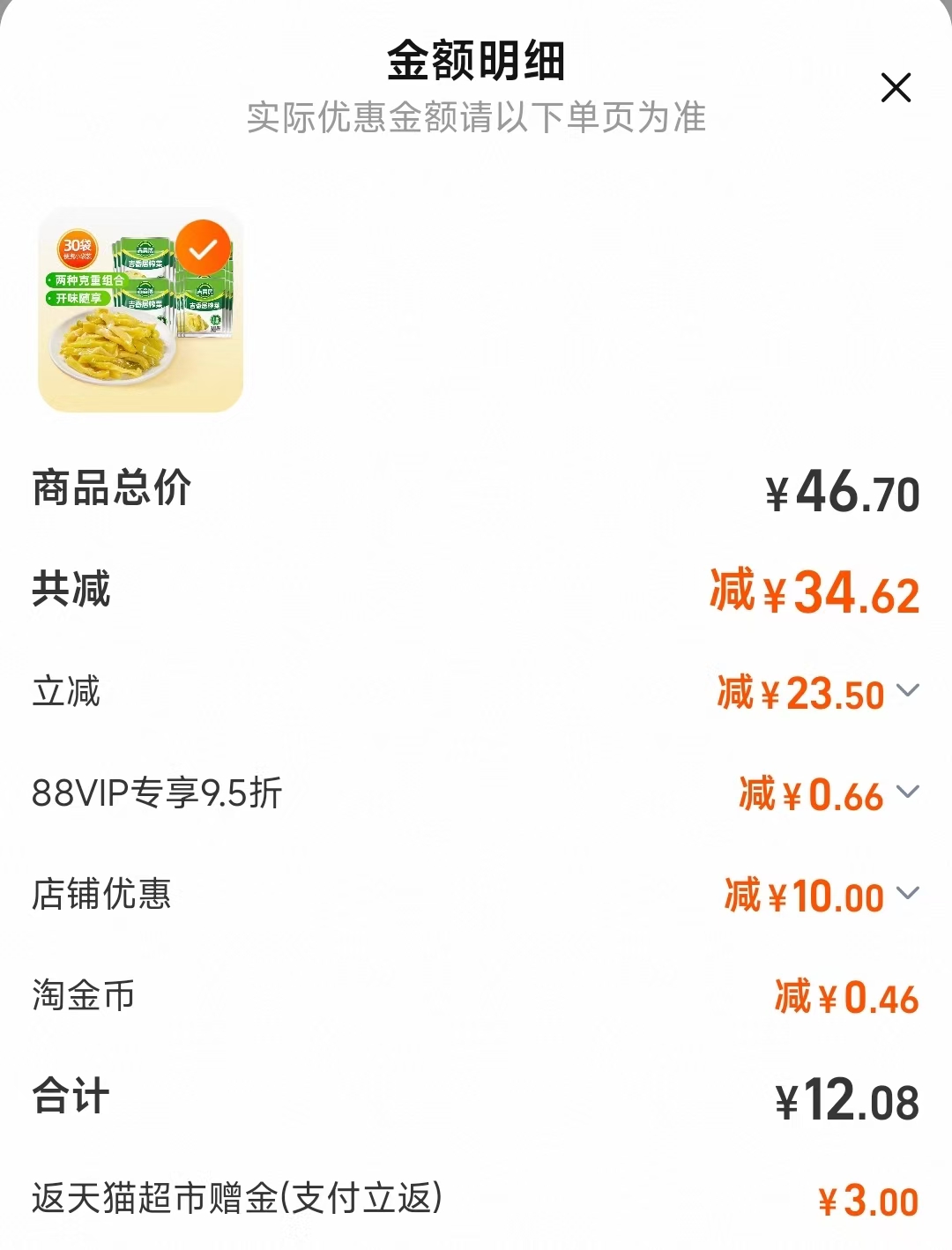Image resolution: width=952 pixels, height=1250 pixels.
Task: Click the 合计 final total row
Action: (x=69, y=1096)
